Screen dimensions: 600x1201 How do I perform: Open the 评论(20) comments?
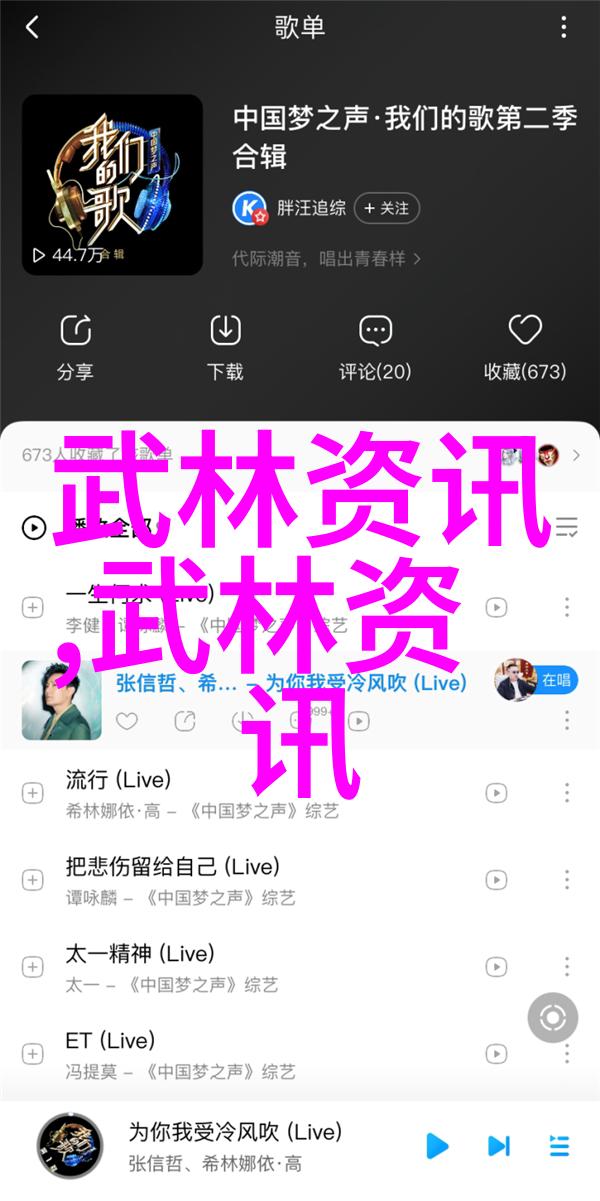[375, 347]
